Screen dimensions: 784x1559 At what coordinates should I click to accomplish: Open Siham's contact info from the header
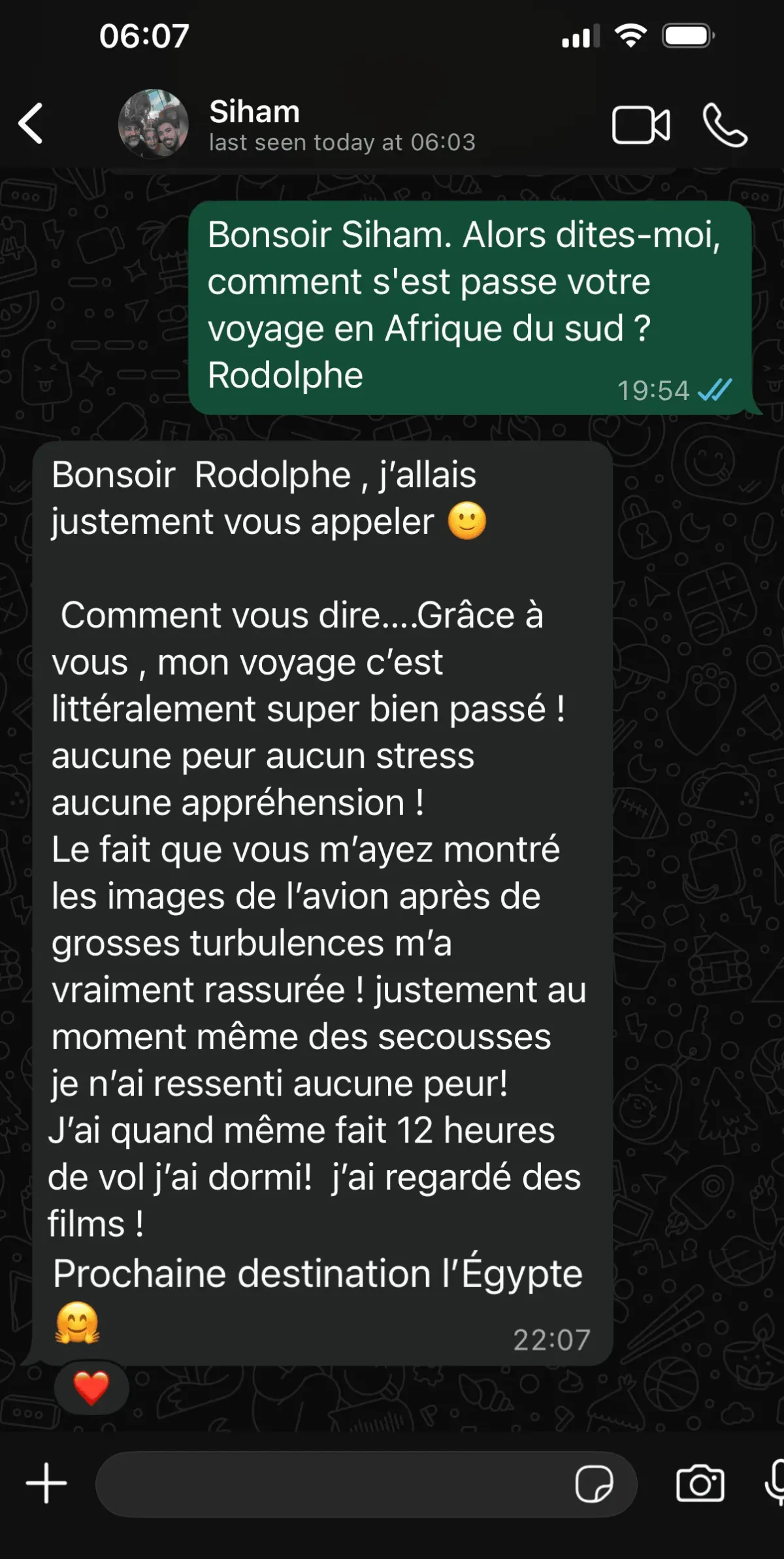coord(342,125)
